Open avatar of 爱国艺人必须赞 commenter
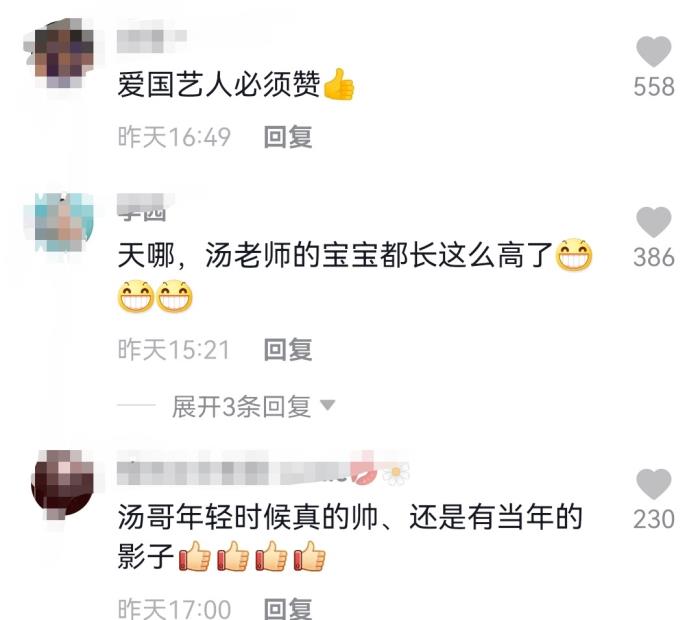Screen dimensions: 700x620 pyautogui.click(x=64, y=49)
